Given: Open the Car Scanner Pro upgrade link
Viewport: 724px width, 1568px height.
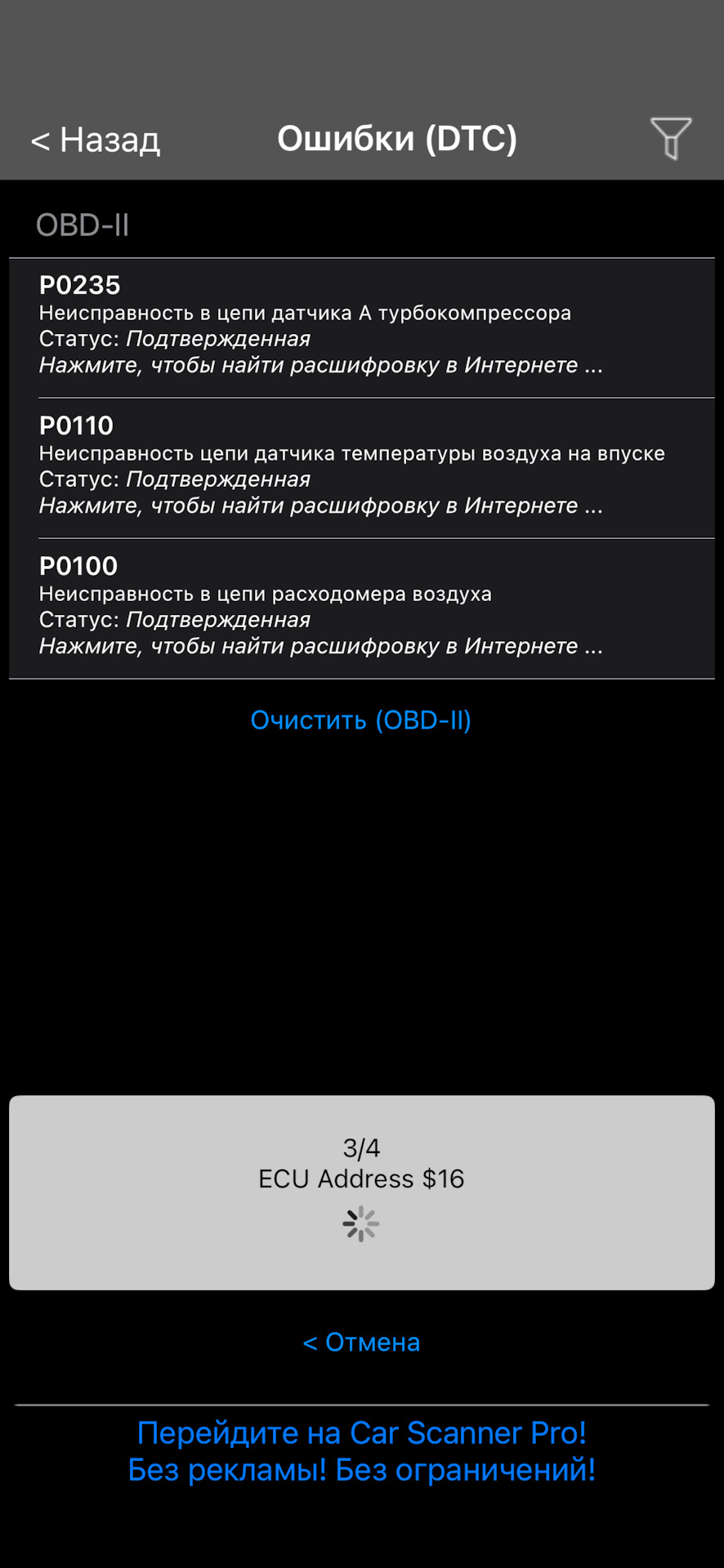Looking at the screenshot, I should (361, 1451).
